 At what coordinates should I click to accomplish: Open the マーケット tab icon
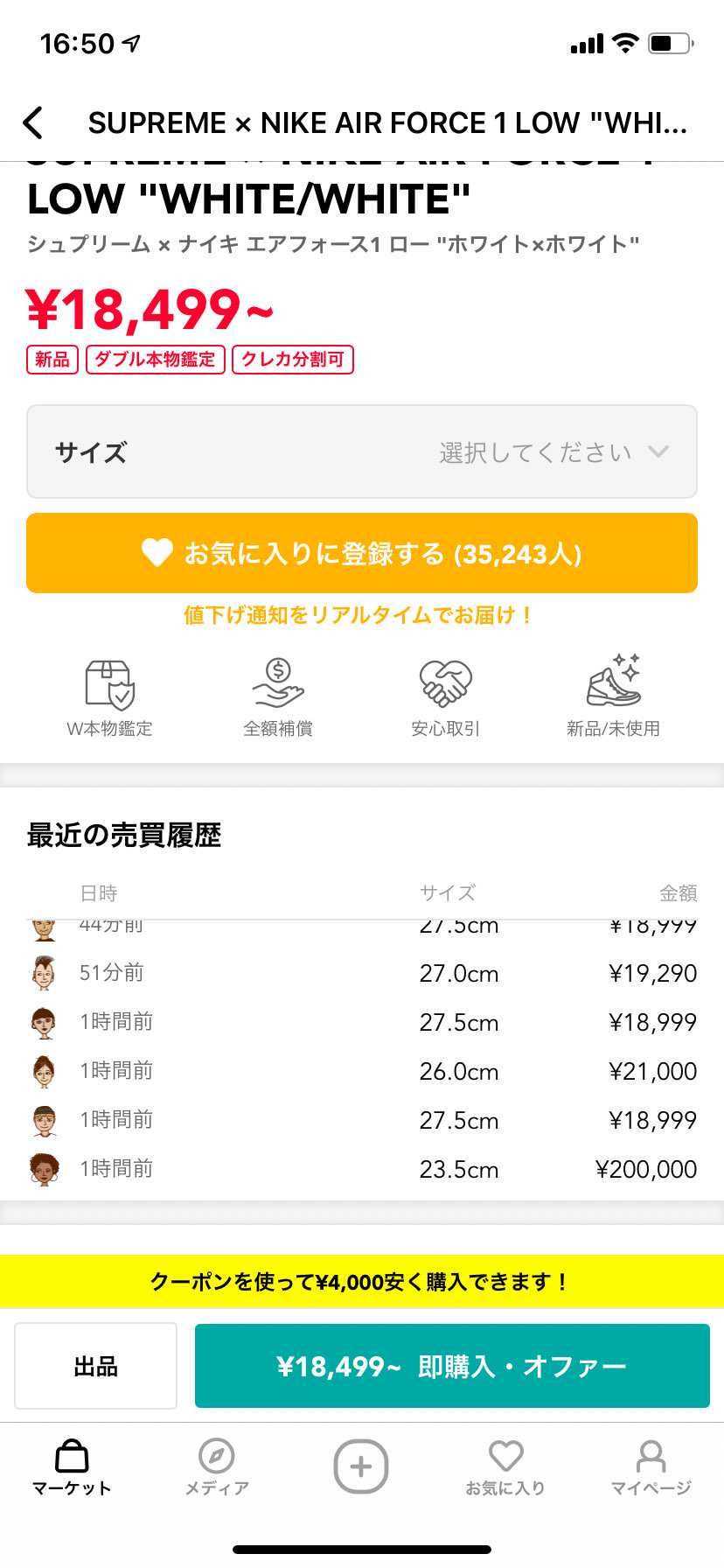pos(71,1459)
